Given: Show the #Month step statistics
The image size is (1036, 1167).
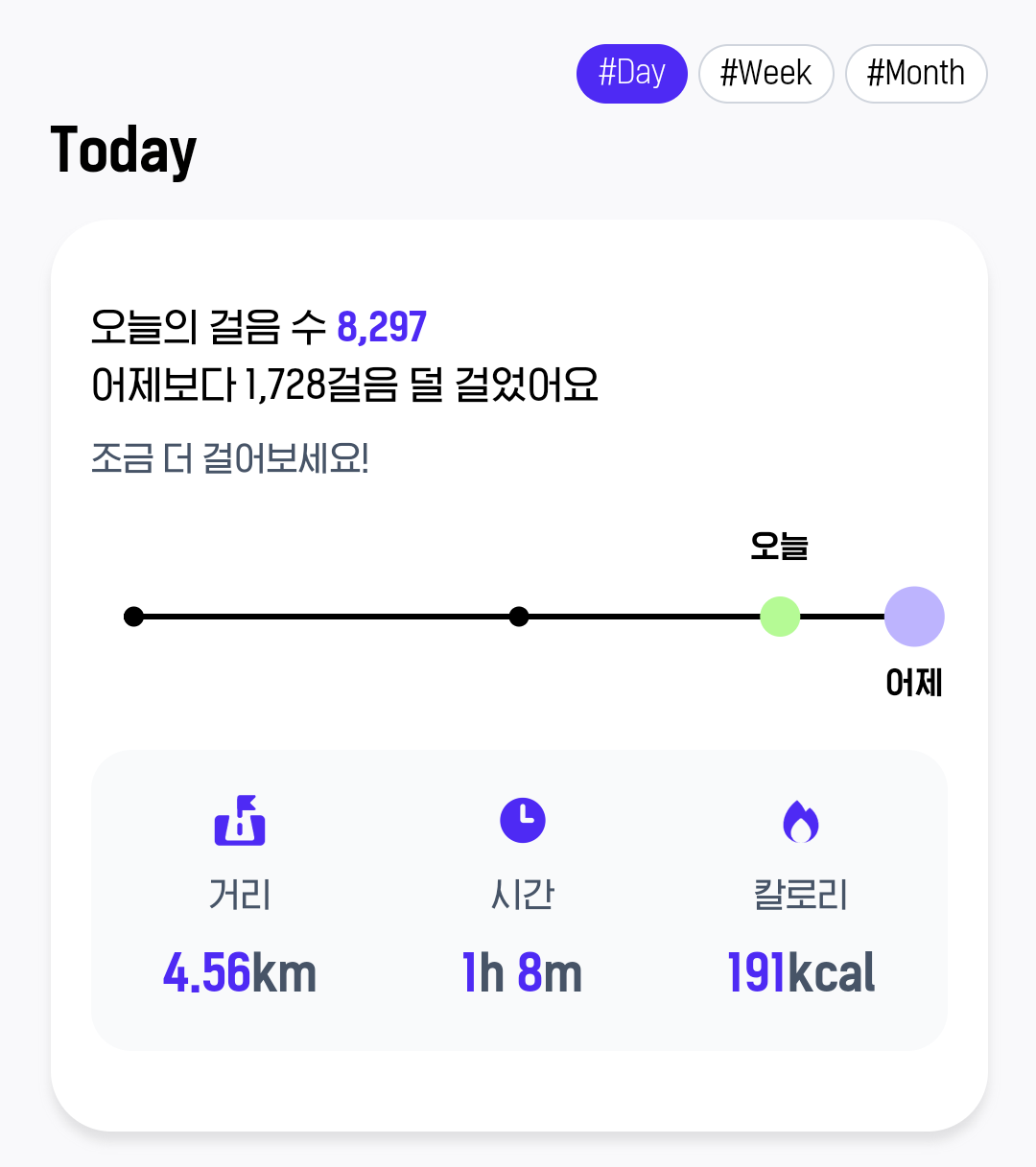Looking at the screenshot, I should [915, 74].
